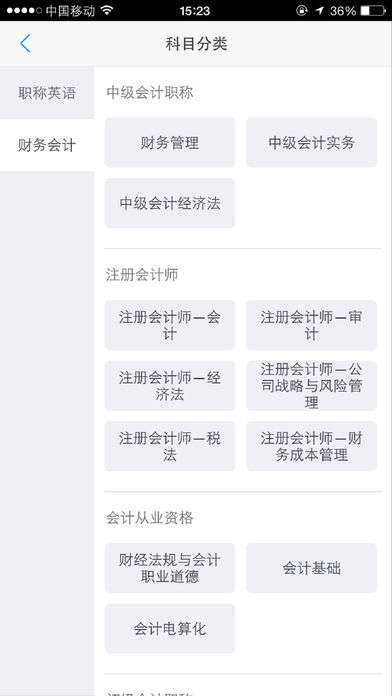Screen dimensions: 392x696
Task: Open 注册会计师—税法
Action: [170, 446]
